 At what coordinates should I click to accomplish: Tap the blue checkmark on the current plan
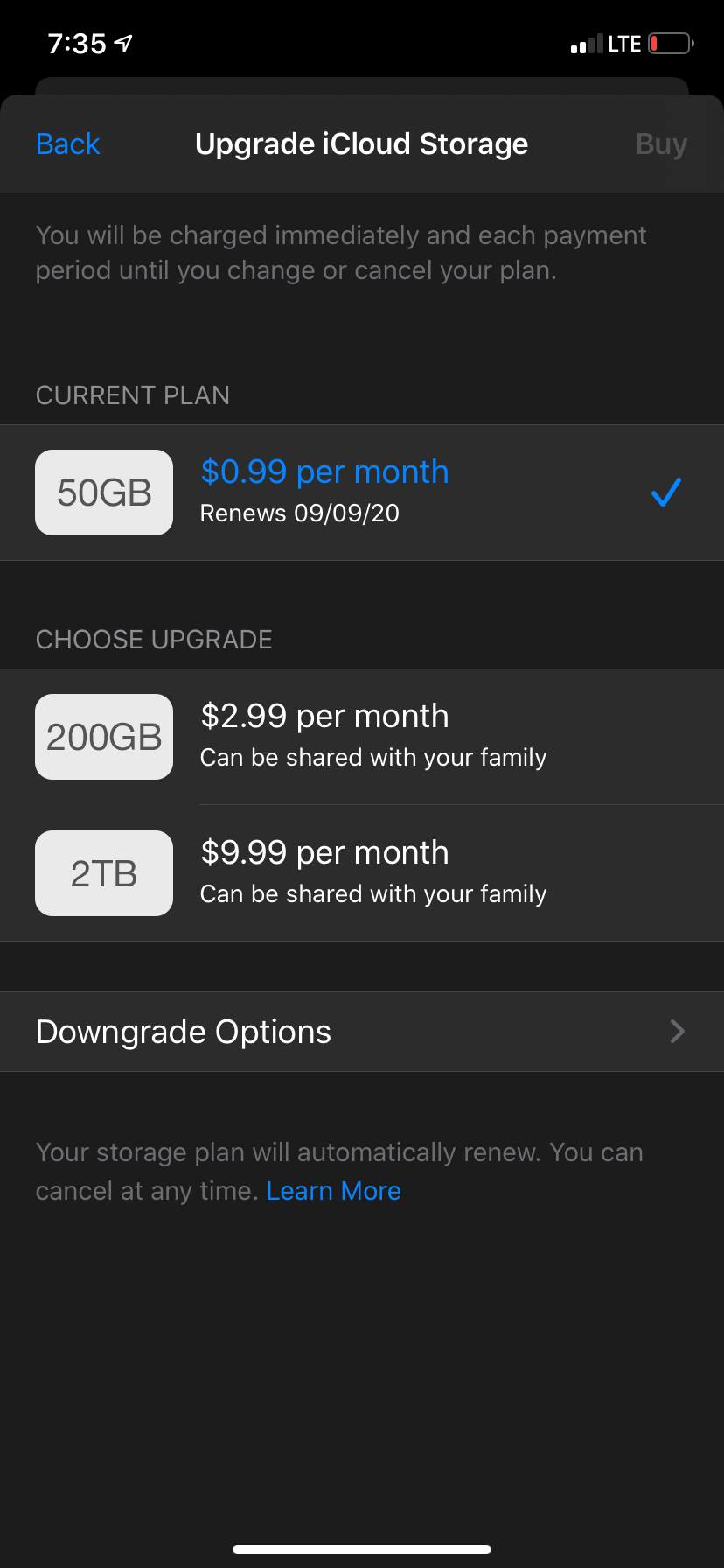click(665, 492)
